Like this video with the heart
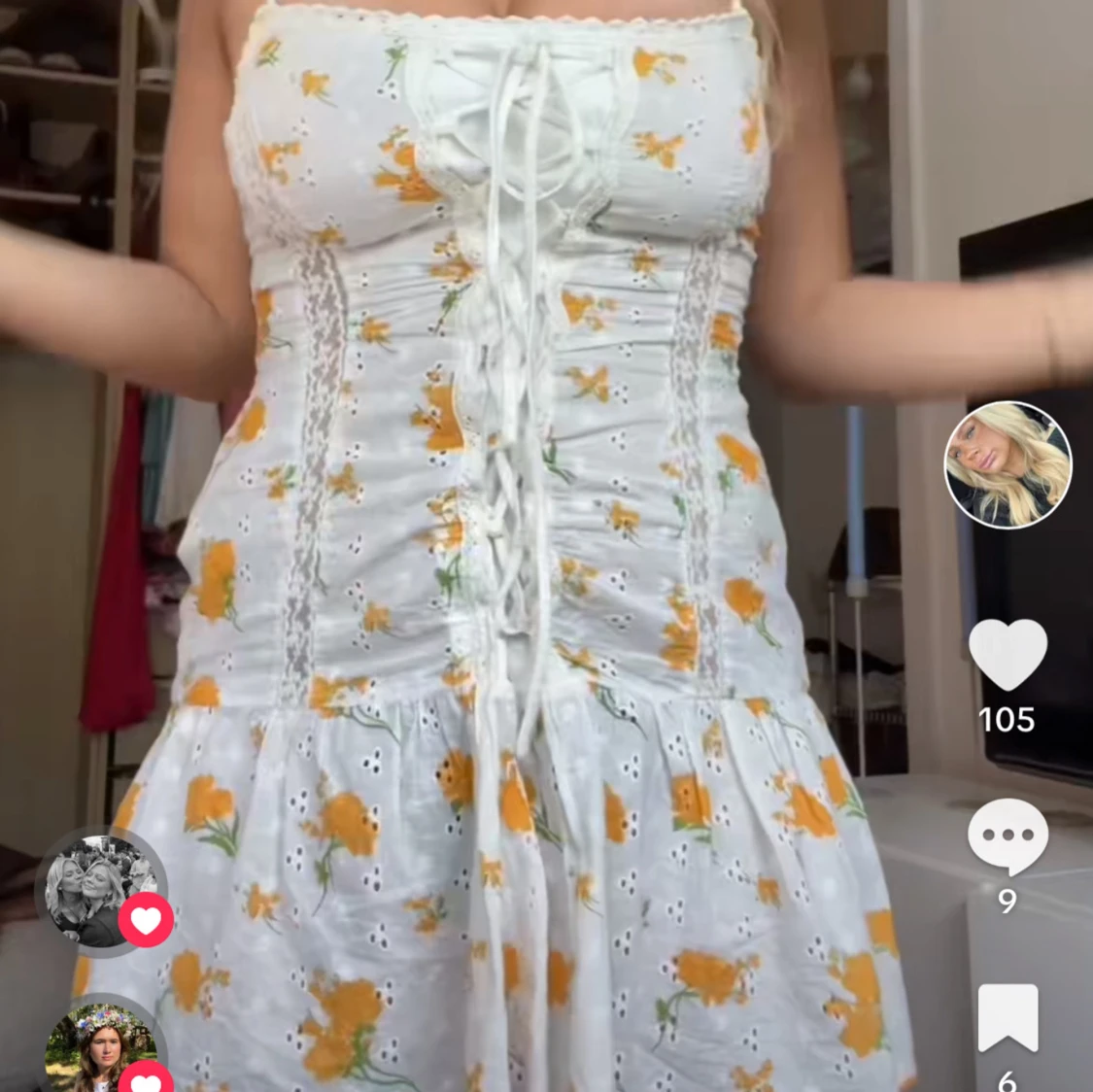Viewport: 1093px width, 1092px height. 1008,654
